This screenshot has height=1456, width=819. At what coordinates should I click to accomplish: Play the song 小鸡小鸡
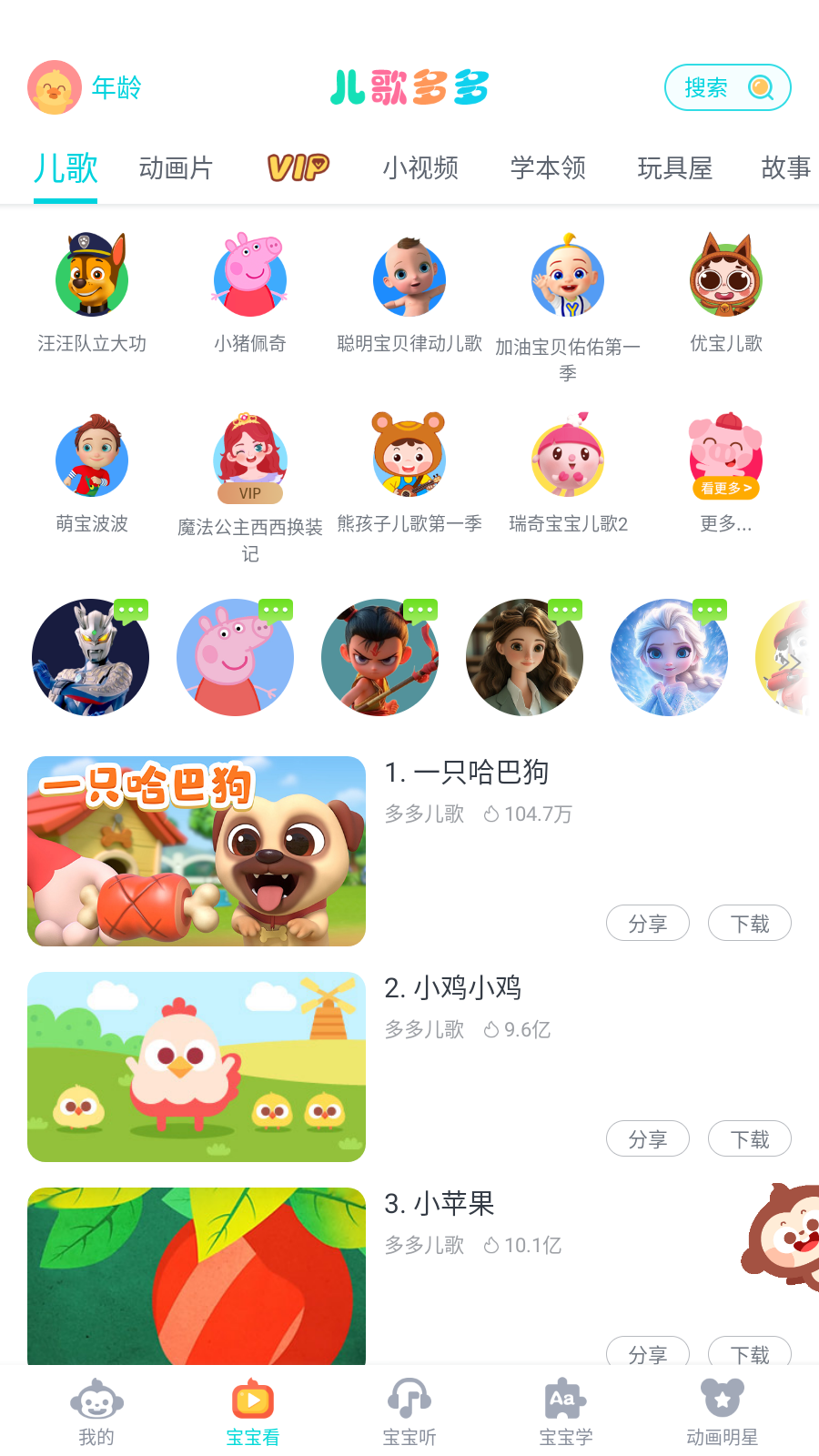pos(197,1067)
